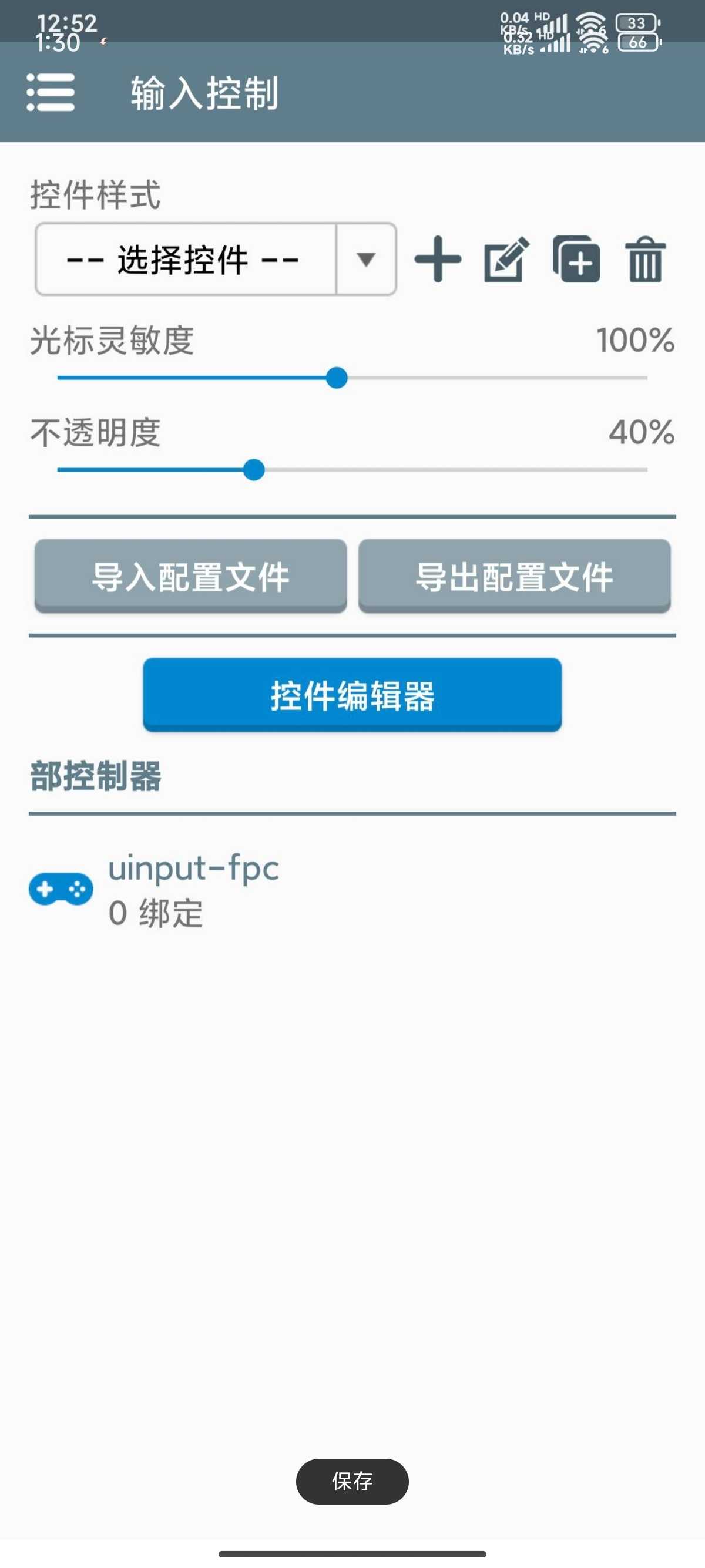Tap the 不透明度 slider
The image size is (705, 1568).
(352, 470)
